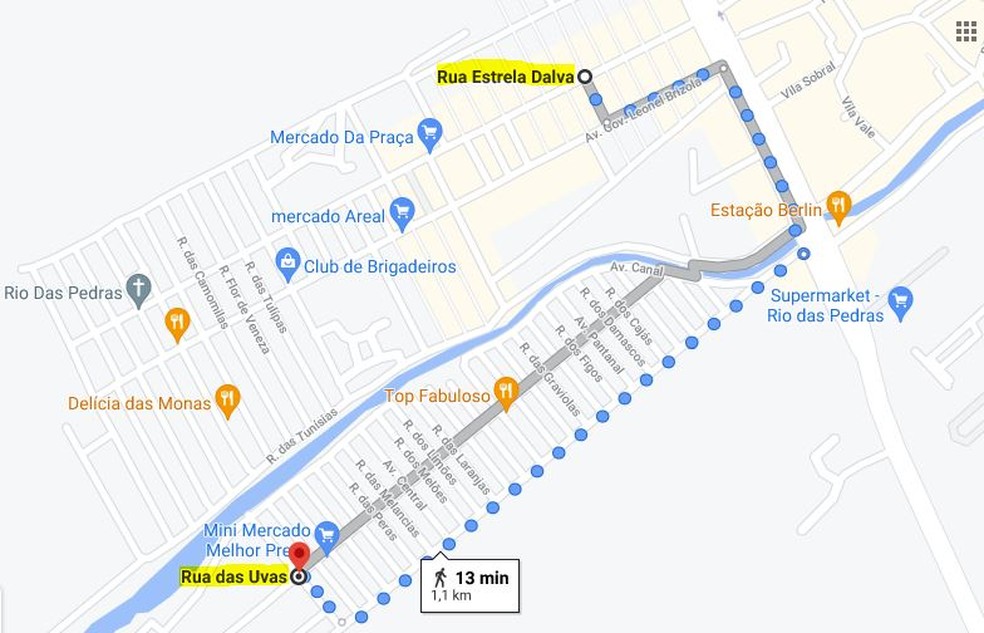Viewport: 984px width, 633px height.
Task: Select Supermarket - Rio das Pedras marker
Action: coord(900,301)
